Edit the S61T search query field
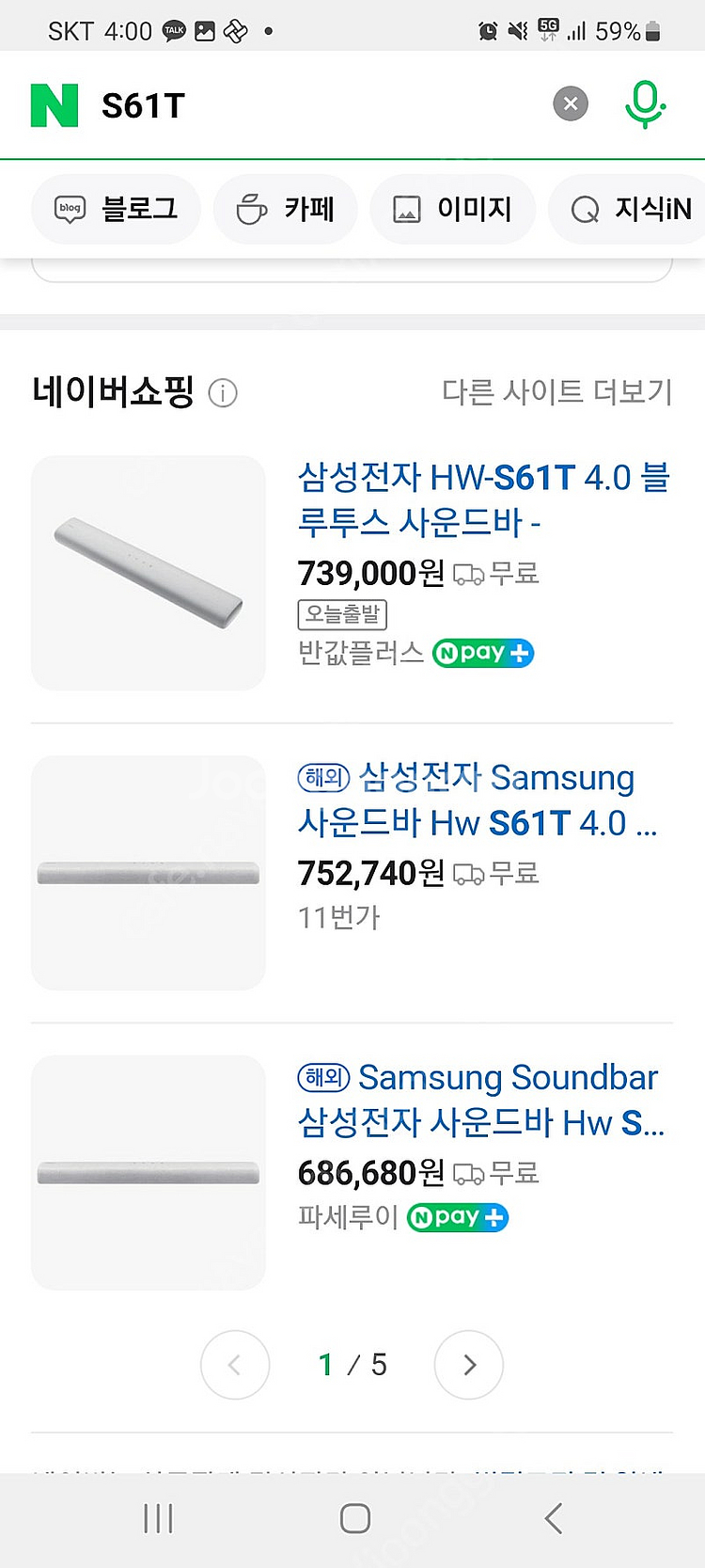Viewport: 705px width, 1568px height. (x=310, y=105)
